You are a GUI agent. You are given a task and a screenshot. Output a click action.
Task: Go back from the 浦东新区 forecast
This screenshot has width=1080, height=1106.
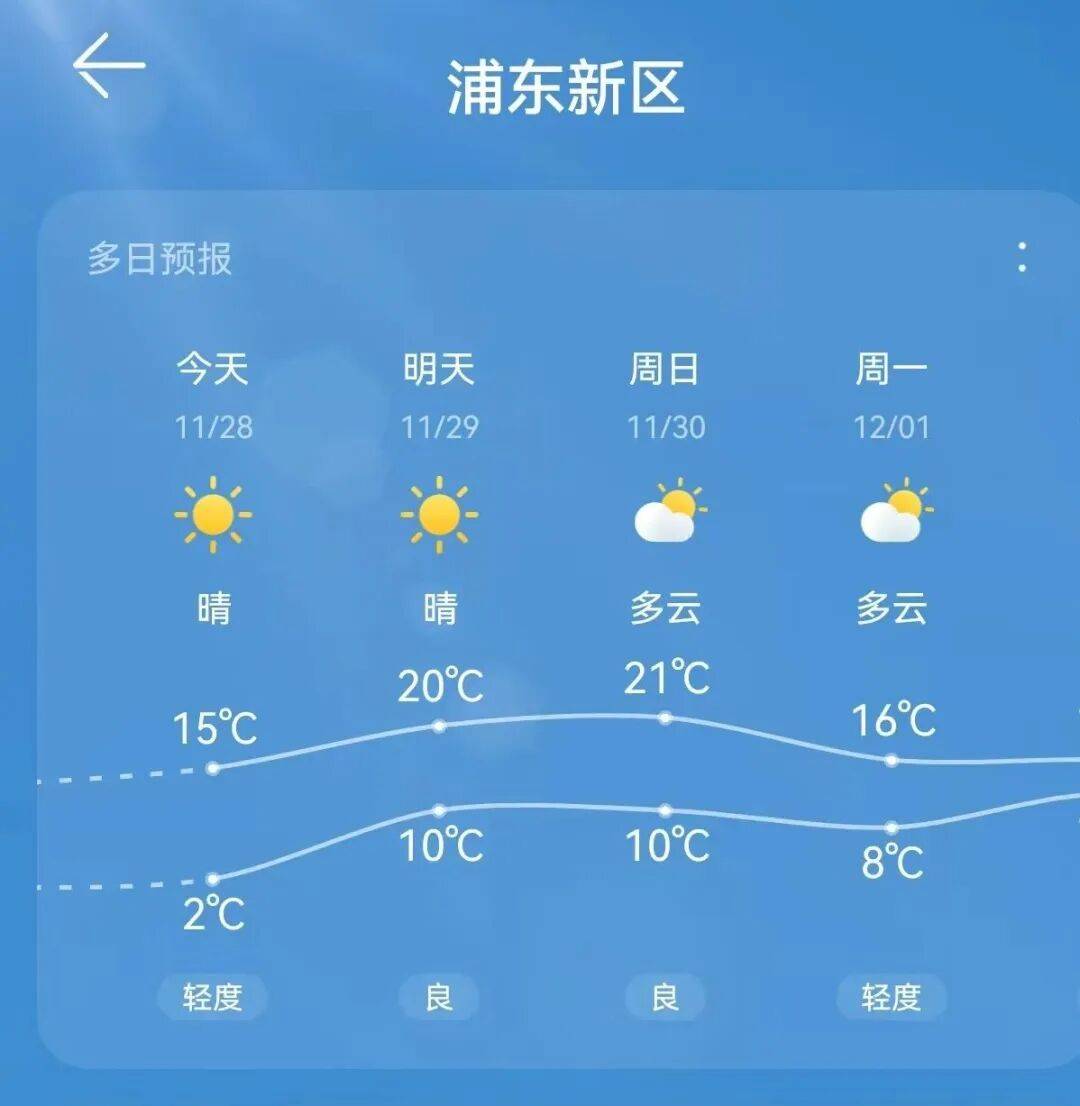[108, 66]
